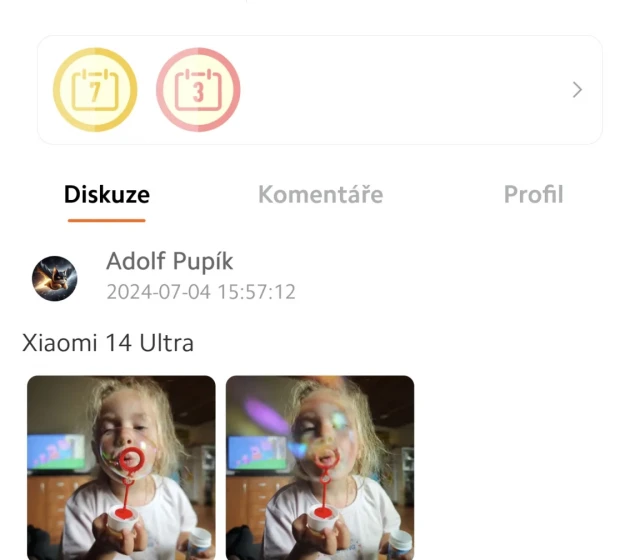Switch to the Komentáře tab
Image resolution: width=640 pixels, height=560 pixels.
click(320, 194)
